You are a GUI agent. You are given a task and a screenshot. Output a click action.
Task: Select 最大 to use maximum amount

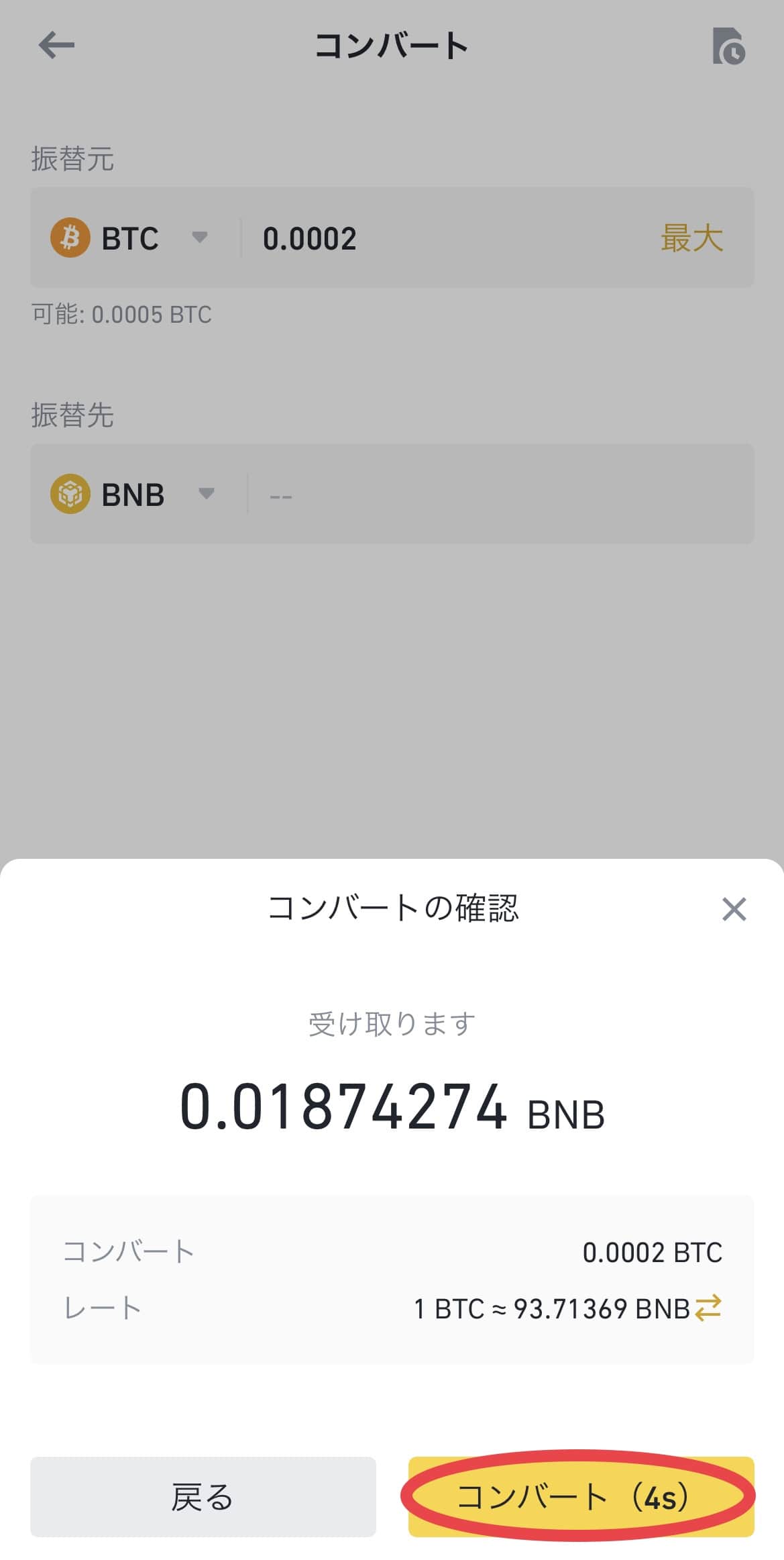[x=692, y=238]
